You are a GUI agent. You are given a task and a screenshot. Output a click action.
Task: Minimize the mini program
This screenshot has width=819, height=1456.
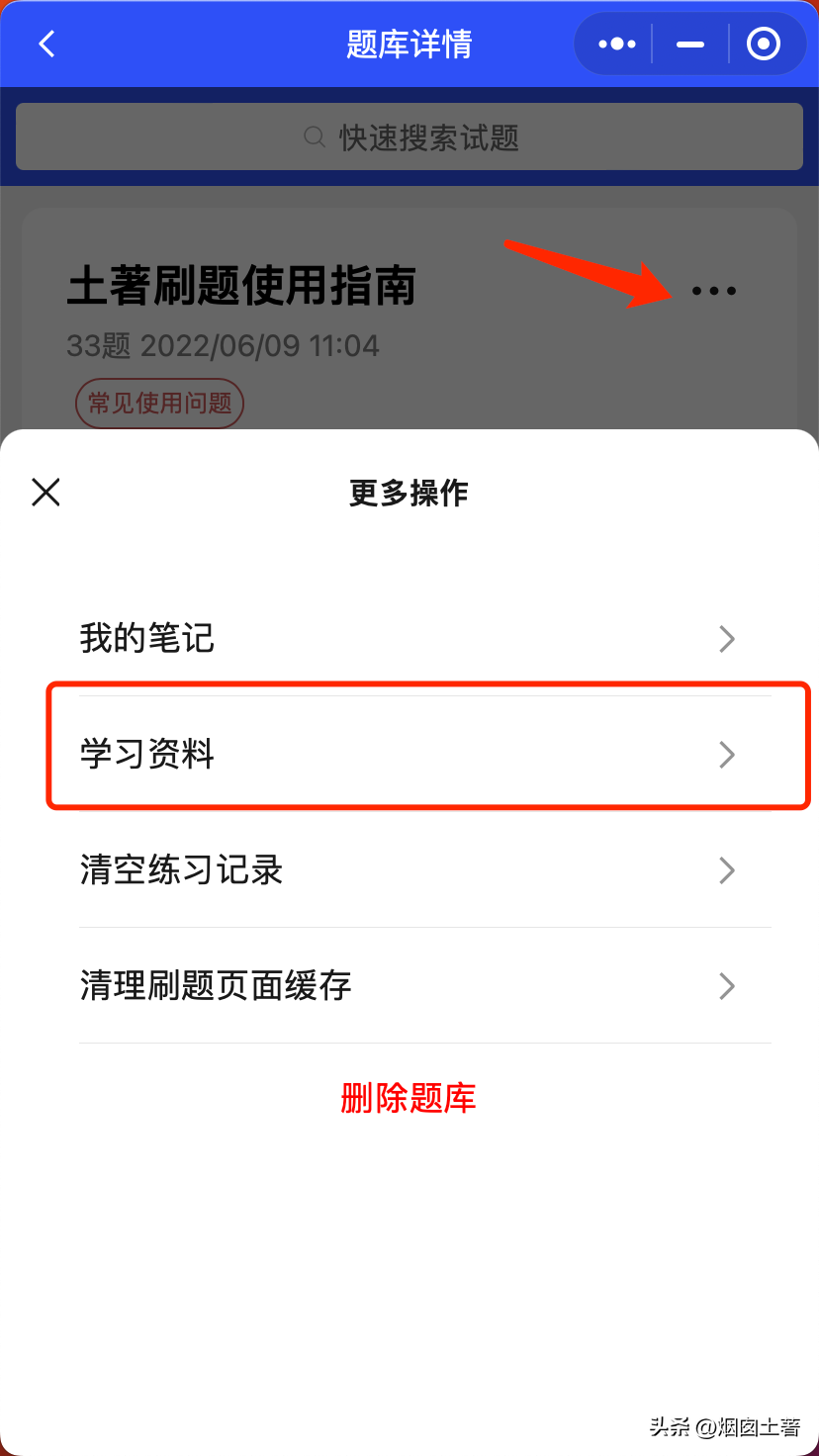tap(690, 44)
